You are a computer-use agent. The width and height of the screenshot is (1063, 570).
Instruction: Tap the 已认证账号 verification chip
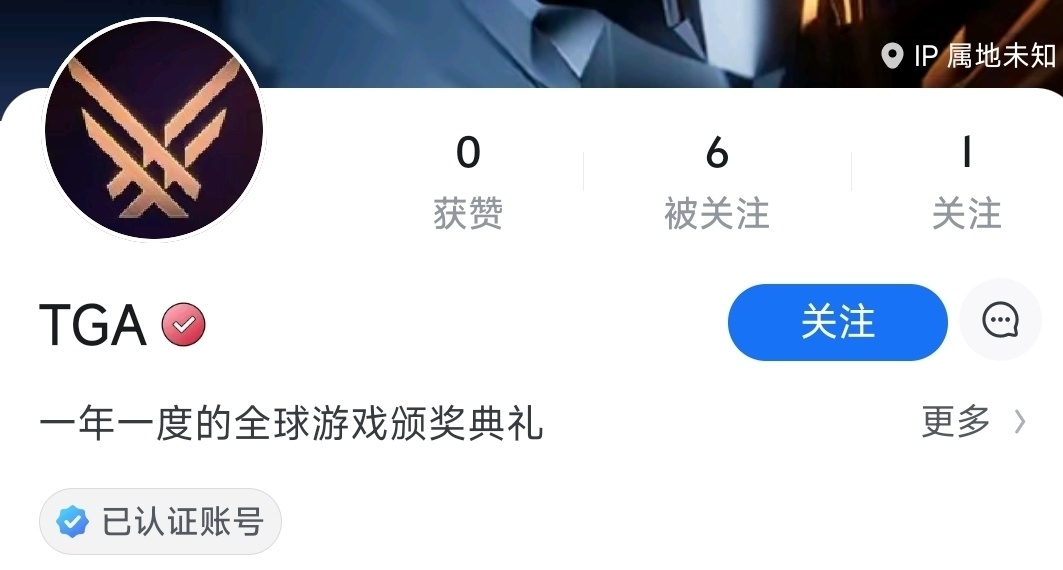coord(161,521)
